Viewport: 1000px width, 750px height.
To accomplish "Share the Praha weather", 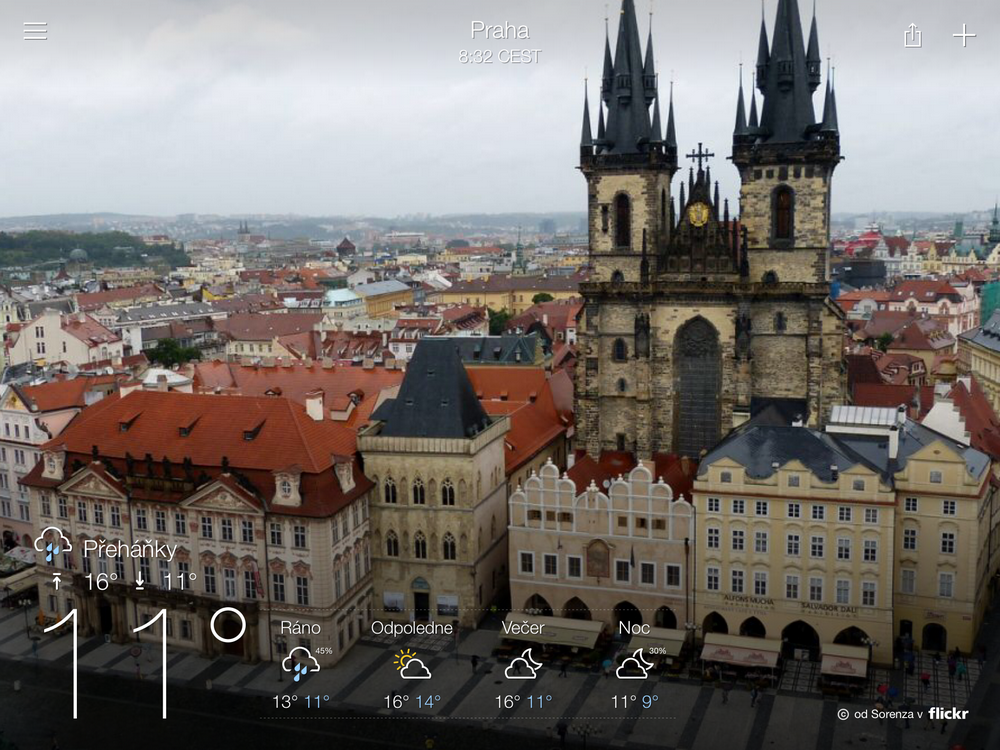I will coord(912,36).
